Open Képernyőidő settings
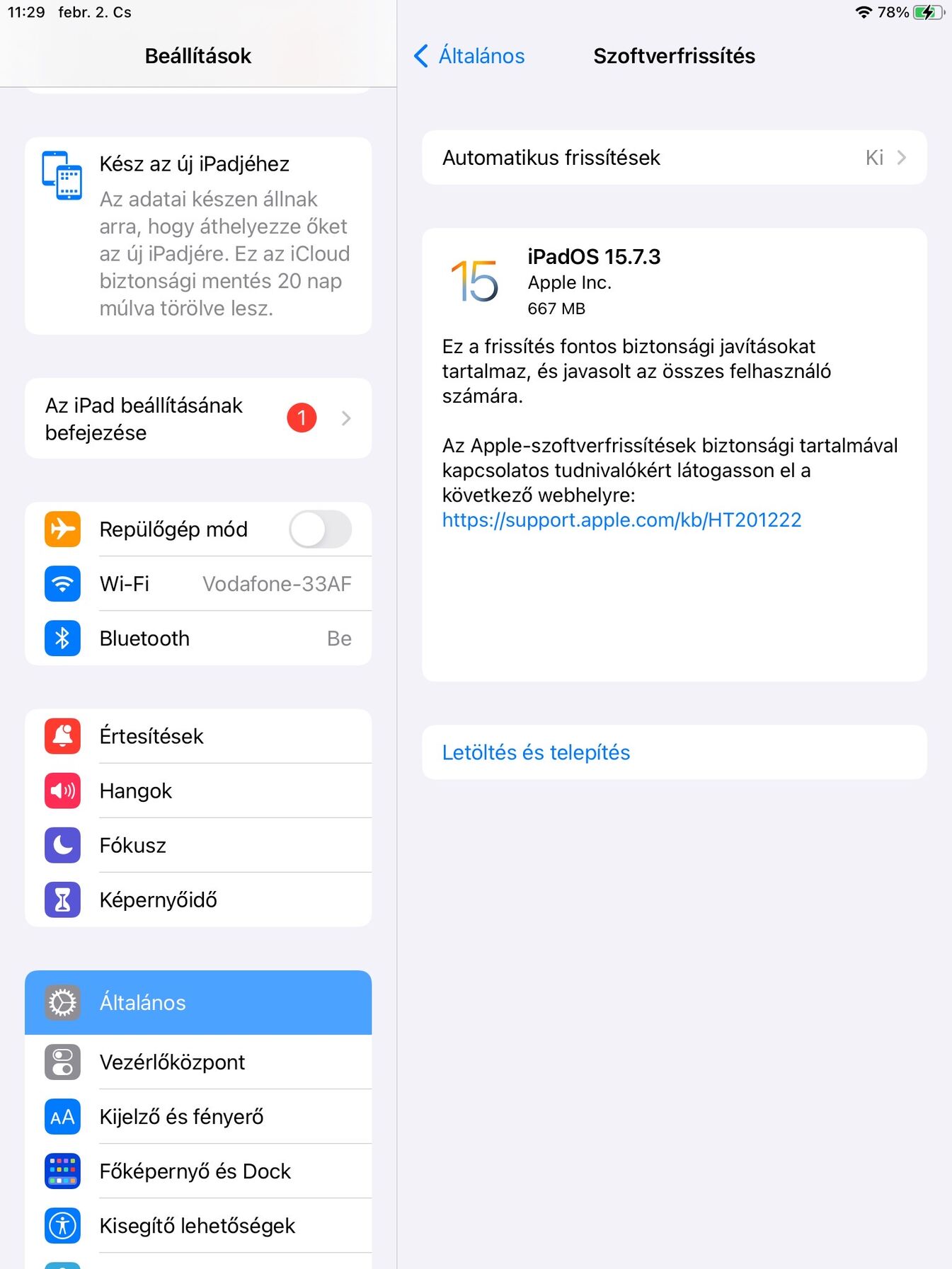 (x=198, y=900)
